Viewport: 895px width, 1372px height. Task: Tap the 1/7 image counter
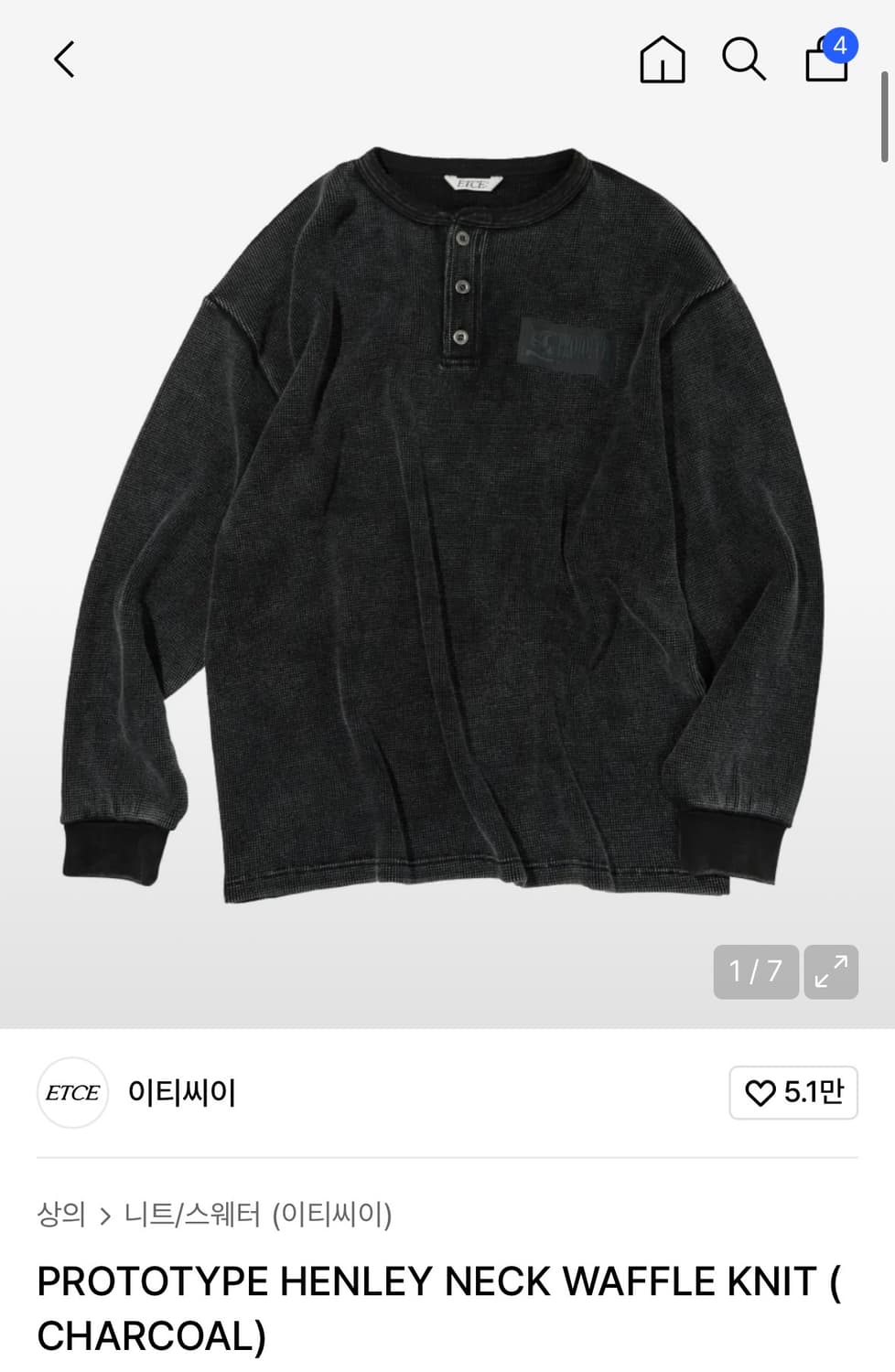[x=755, y=972]
